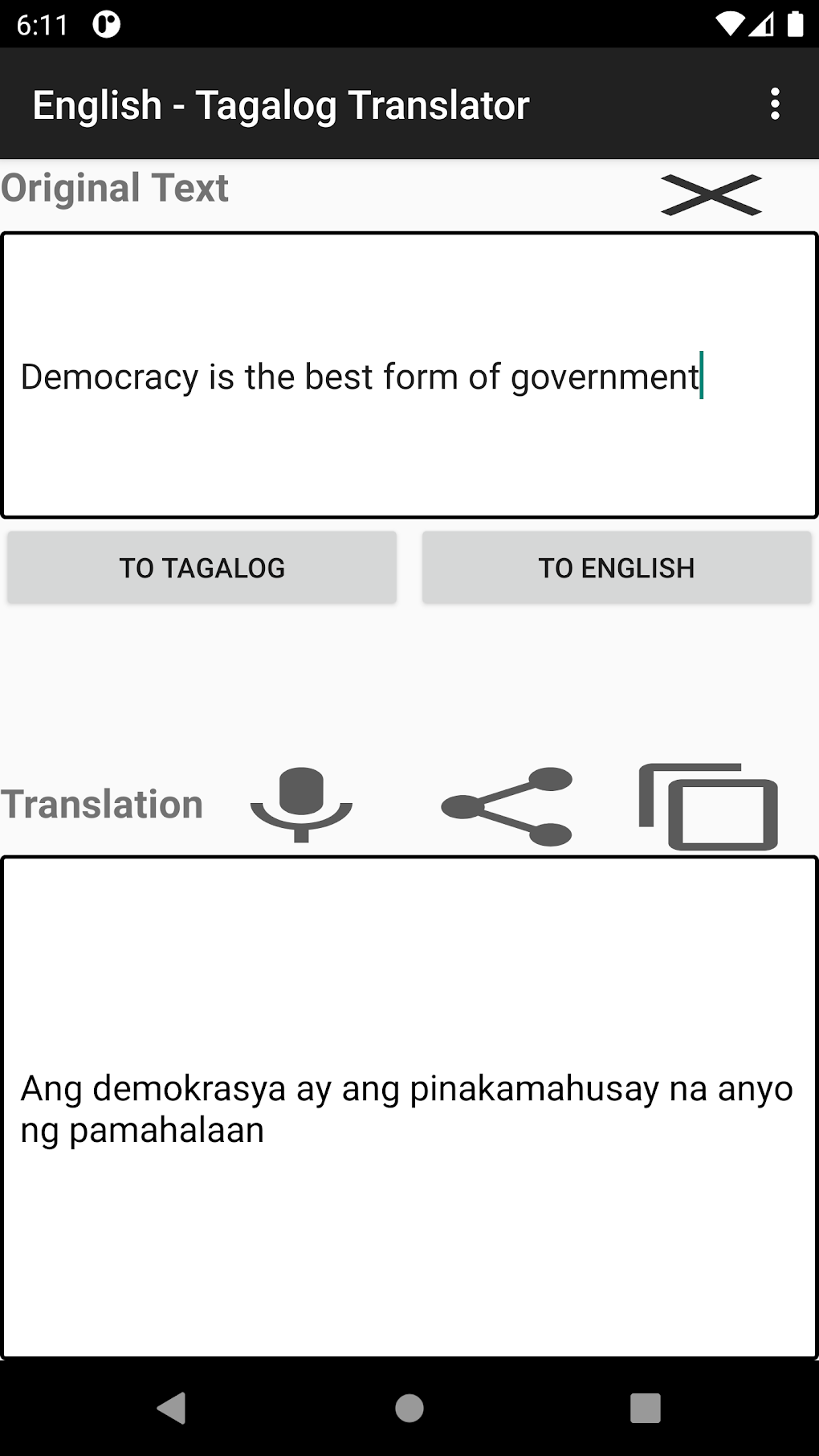Select the Translation label

tap(103, 804)
